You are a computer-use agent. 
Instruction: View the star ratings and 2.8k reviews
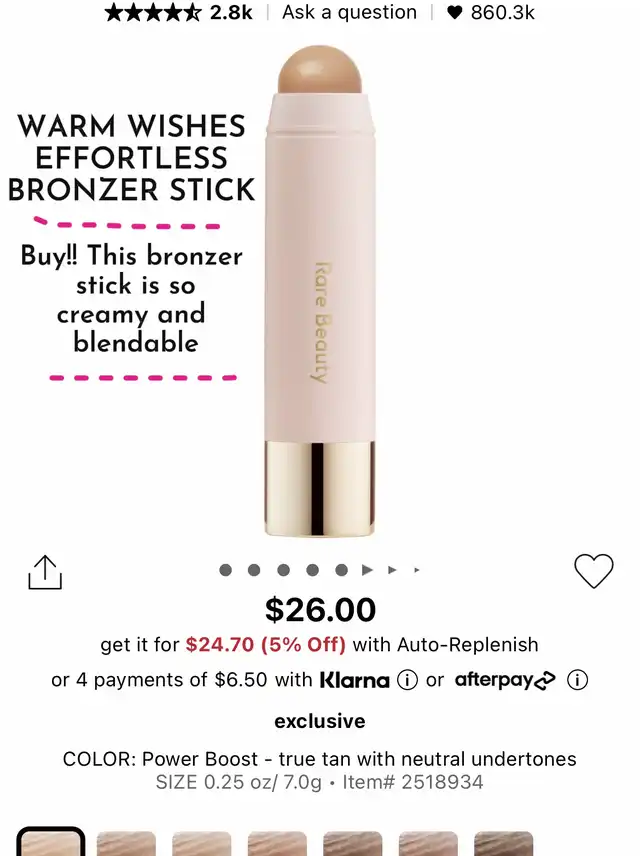[x=178, y=13]
